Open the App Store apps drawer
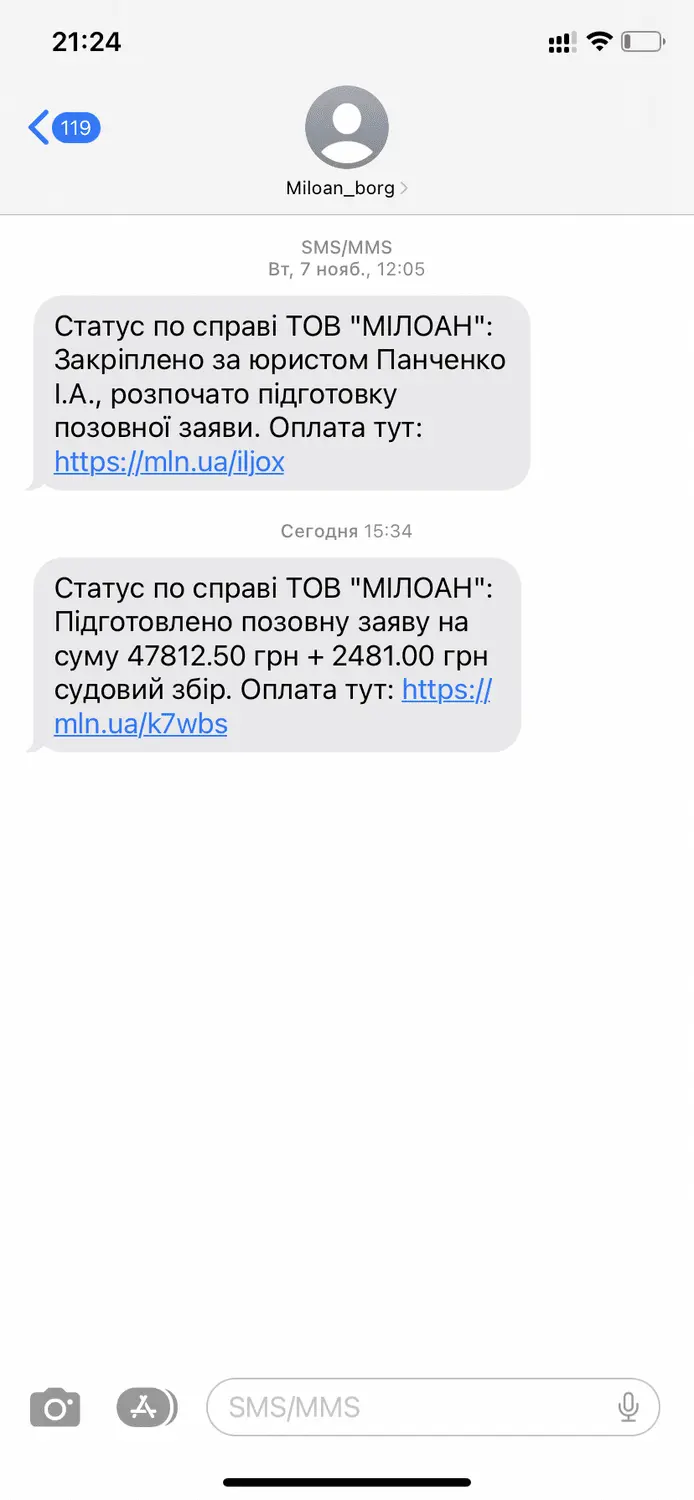The image size is (694, 1500). [145, 1408]
